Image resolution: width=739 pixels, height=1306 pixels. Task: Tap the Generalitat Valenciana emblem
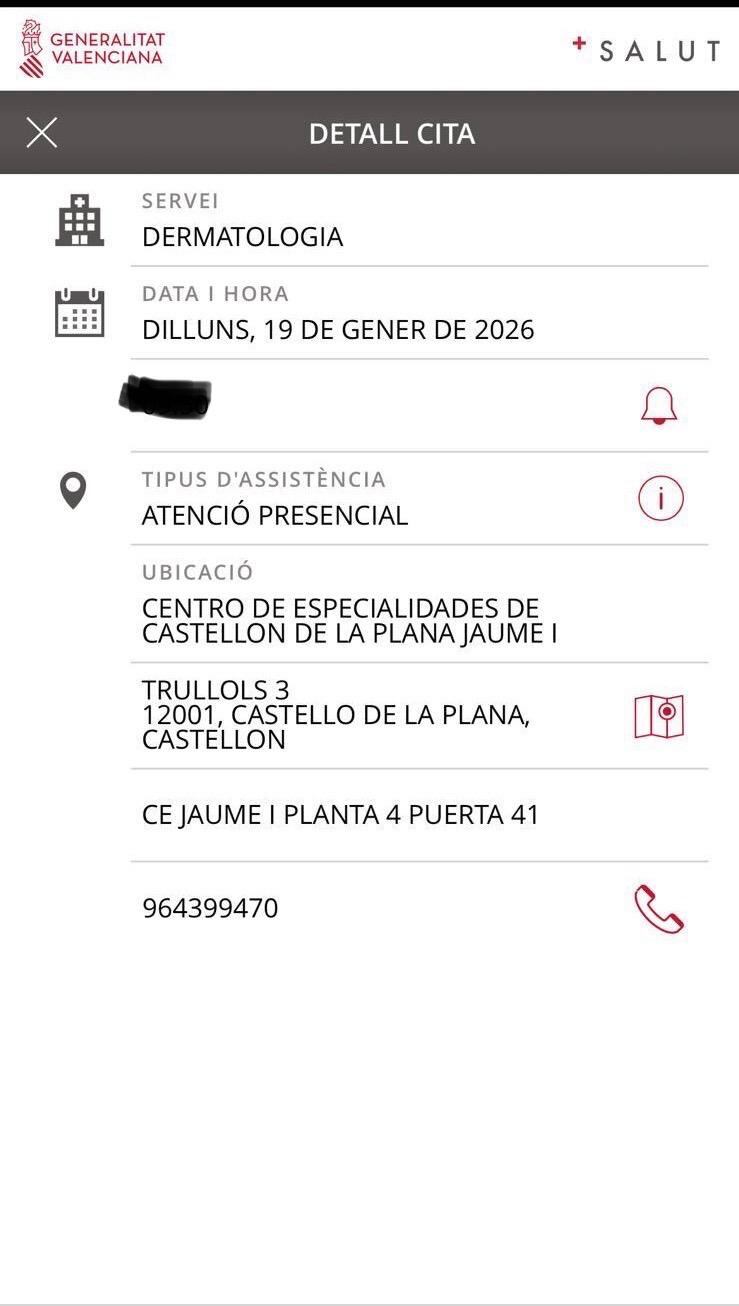(x=30, y=46)
